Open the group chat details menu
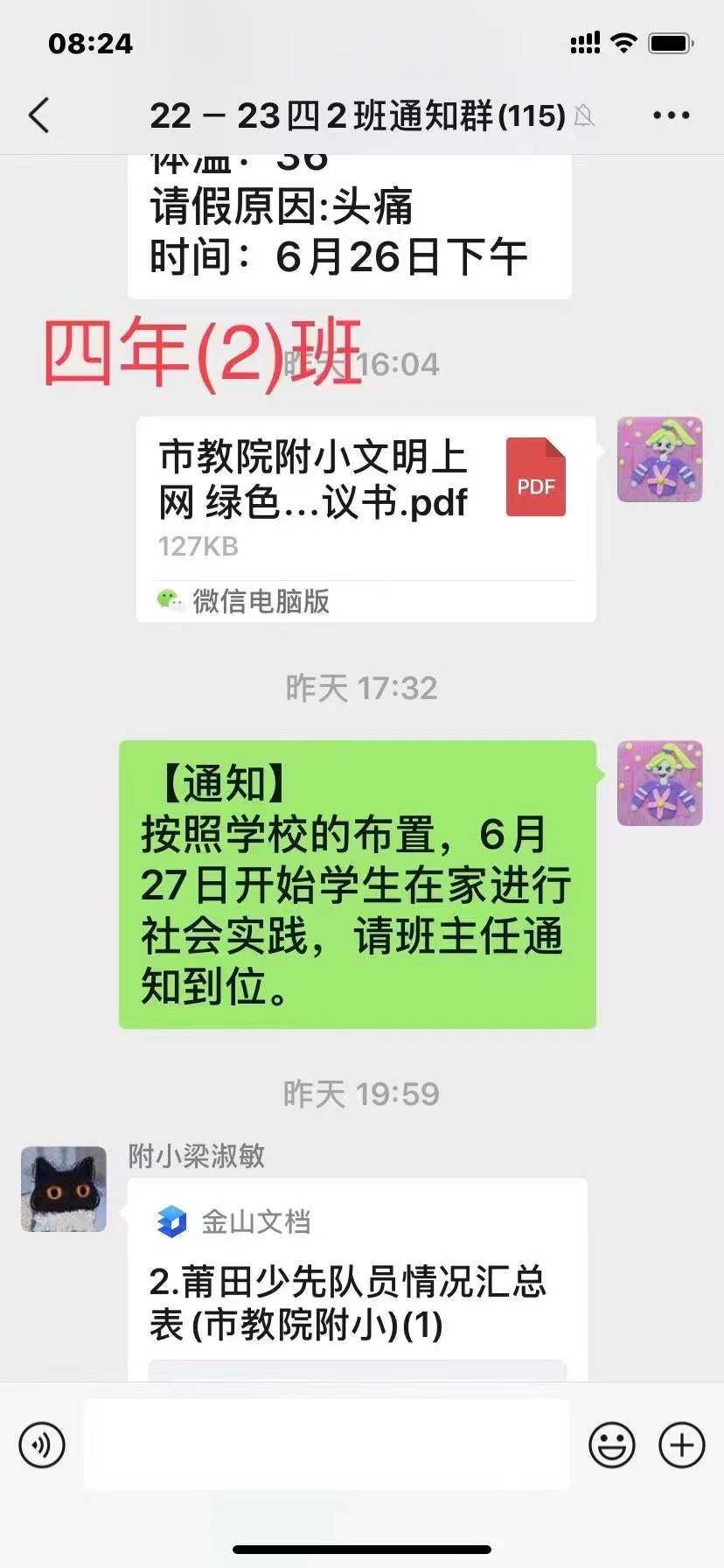The width and height of the screenshot is (724, 1568). click(x=671, y=115)
